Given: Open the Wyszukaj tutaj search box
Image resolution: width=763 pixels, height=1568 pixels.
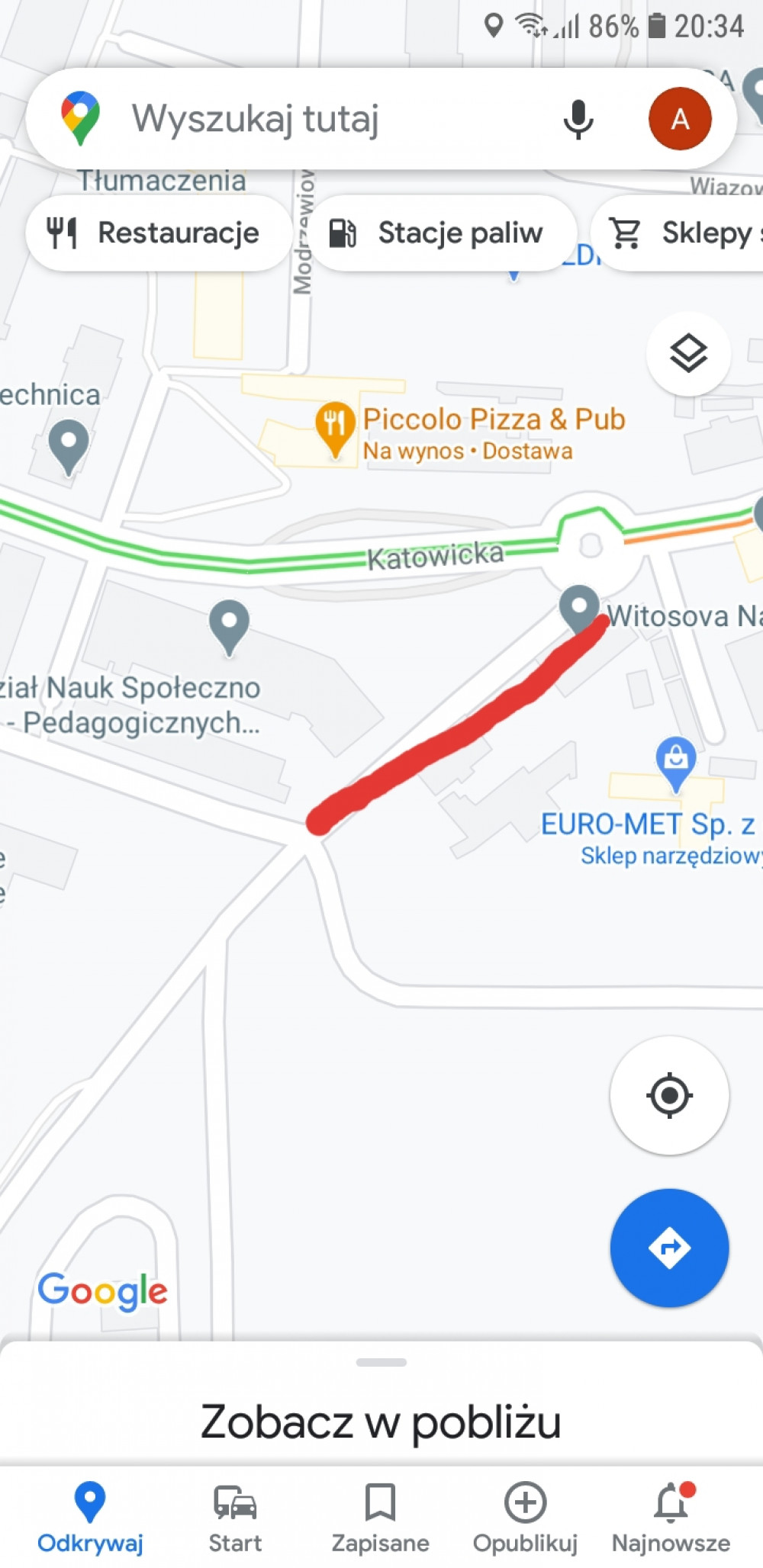Looking at the screenshot, I should [x=328, y=119].
